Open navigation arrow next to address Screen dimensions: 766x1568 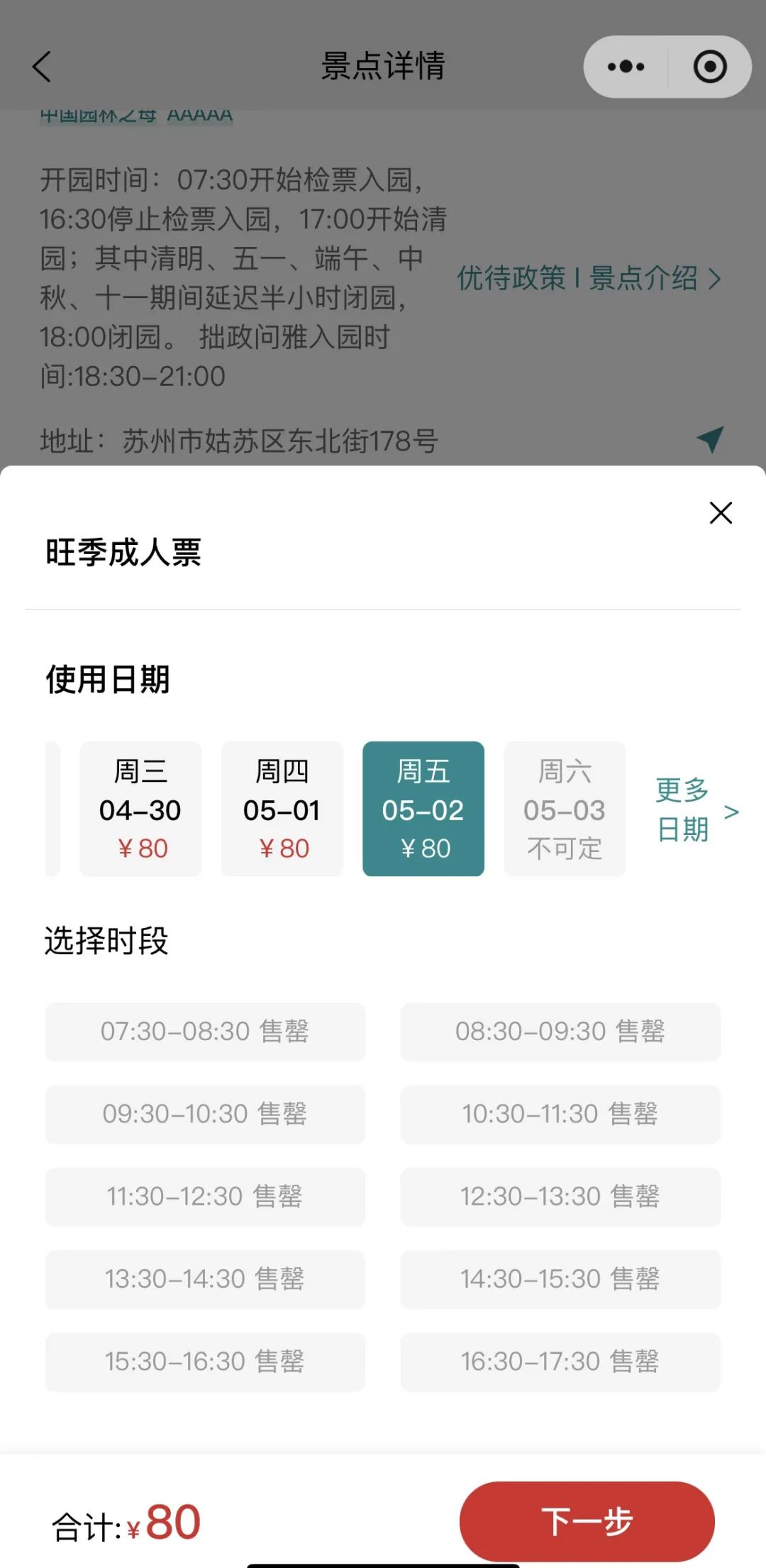[710, 439]
